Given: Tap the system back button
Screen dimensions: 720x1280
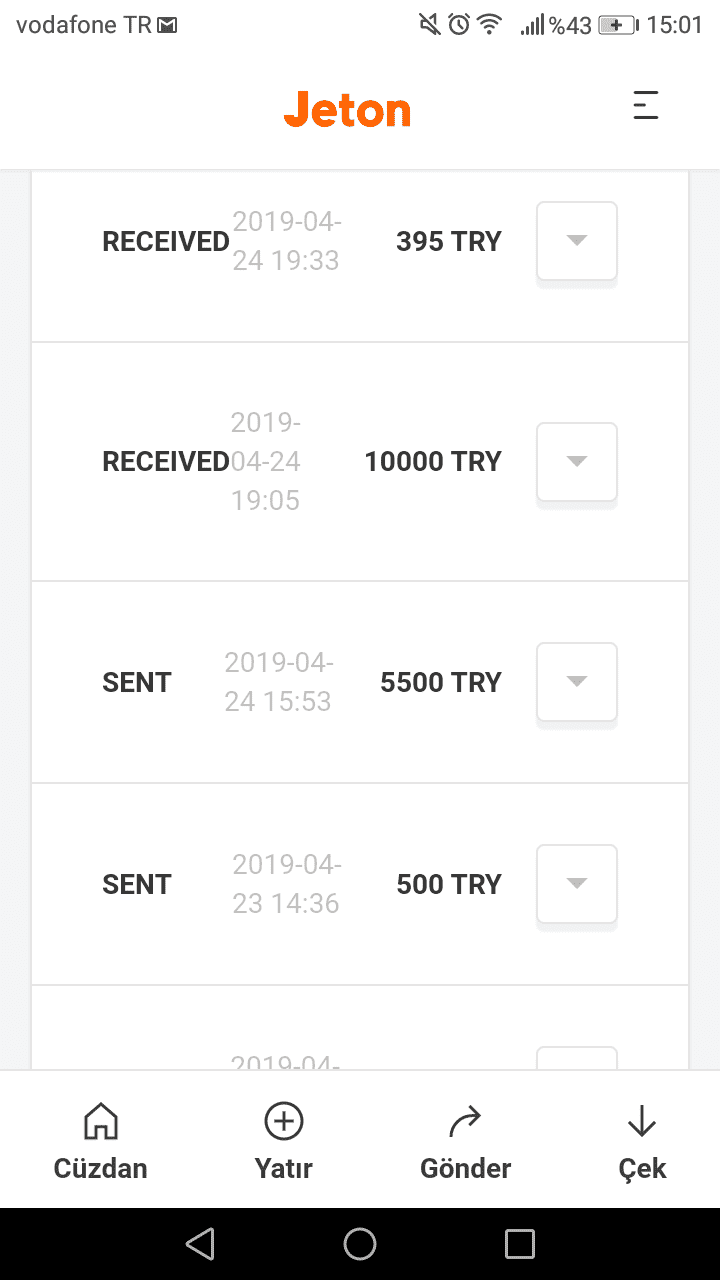Looking at the screenshot, I should tap(200, 1244).
